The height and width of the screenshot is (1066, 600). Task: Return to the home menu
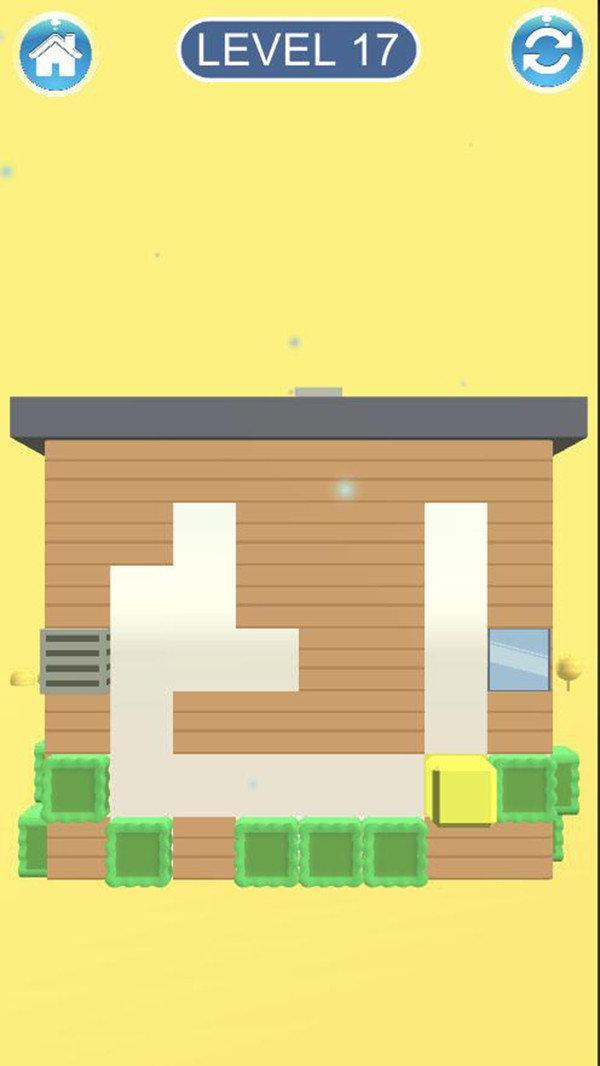(53, 52)
